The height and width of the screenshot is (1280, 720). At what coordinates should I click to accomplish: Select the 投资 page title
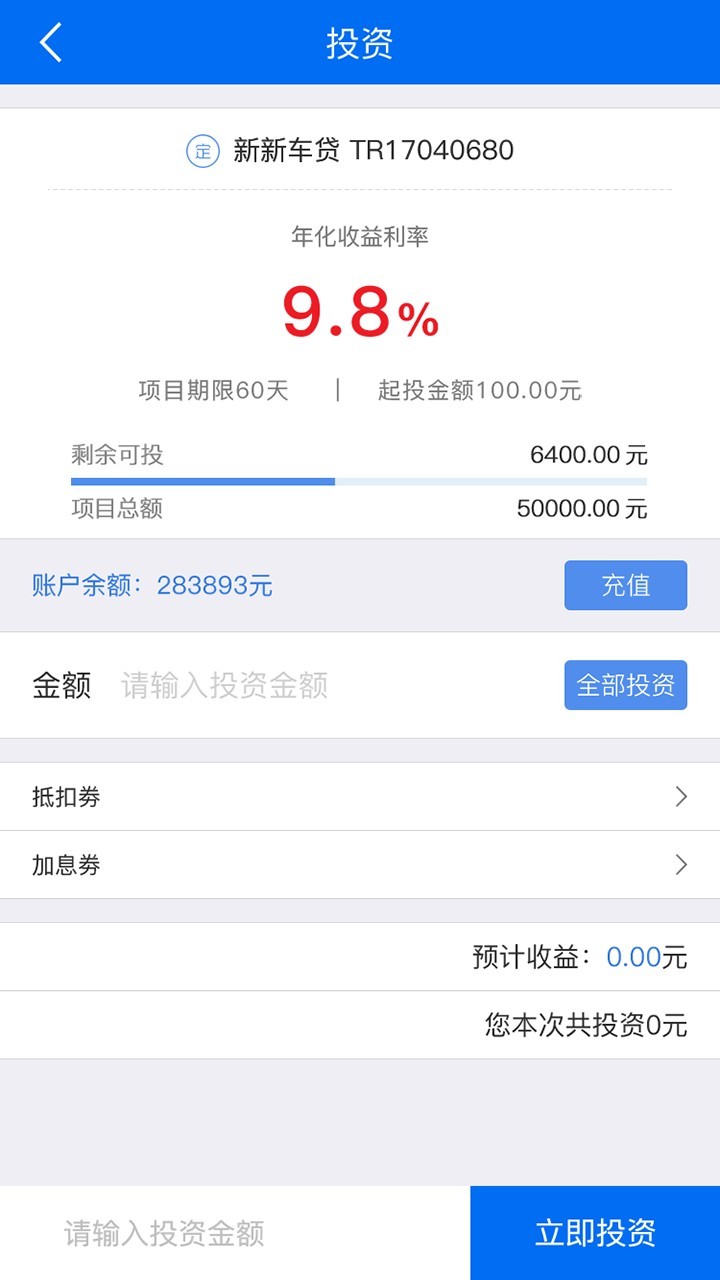[x=360, y=41]
